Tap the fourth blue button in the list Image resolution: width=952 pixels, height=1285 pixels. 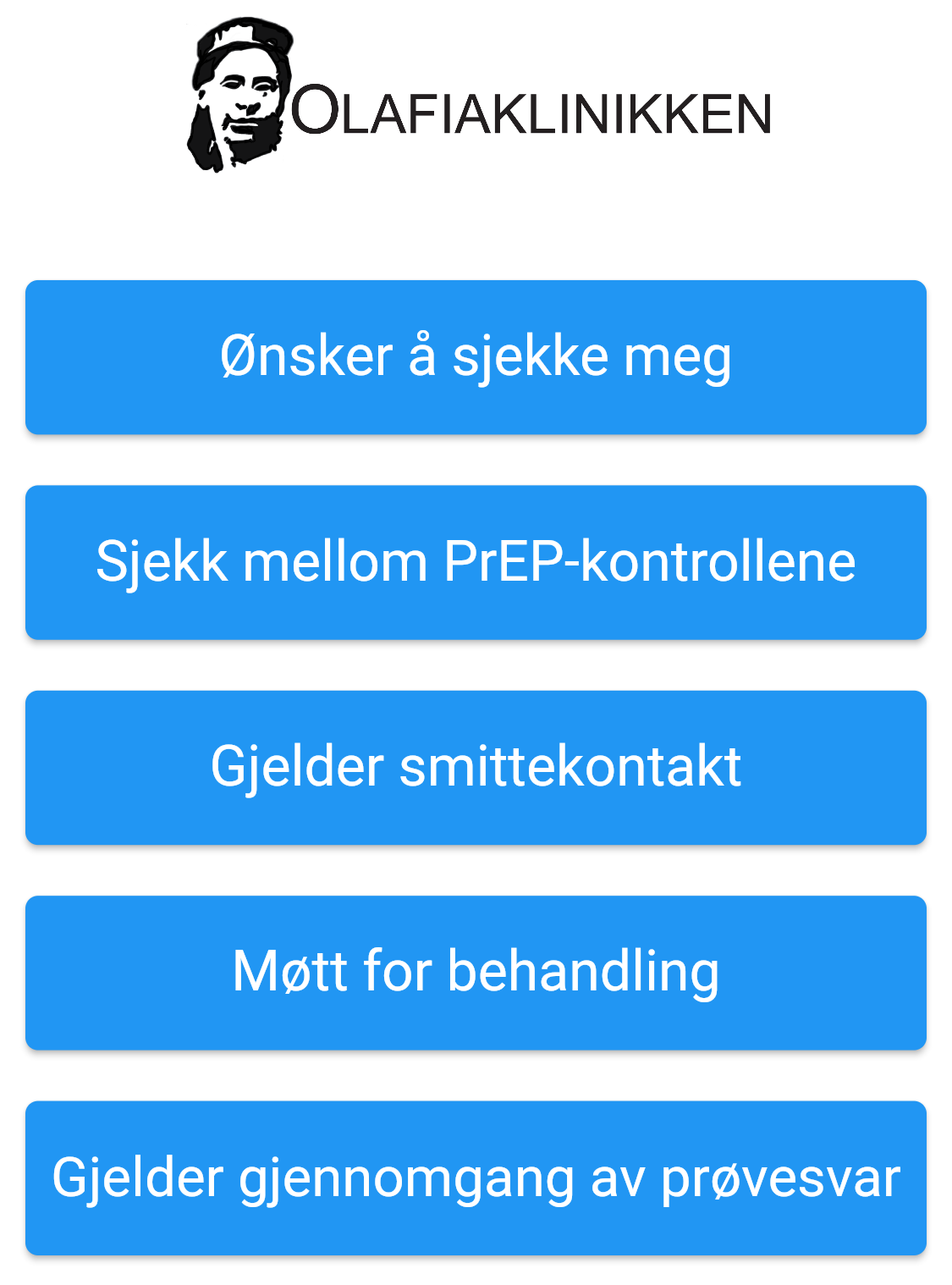(476, 972)
